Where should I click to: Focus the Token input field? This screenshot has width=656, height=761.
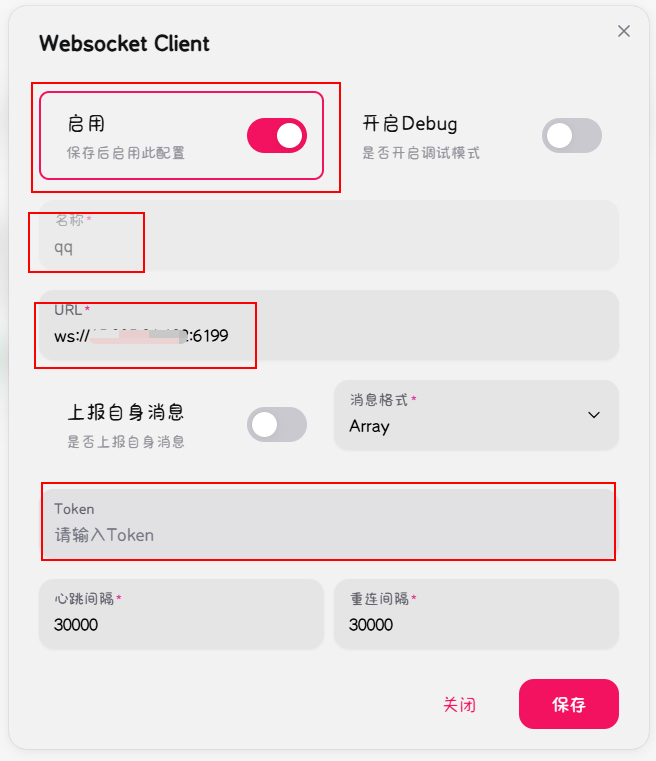coord(328,535)
